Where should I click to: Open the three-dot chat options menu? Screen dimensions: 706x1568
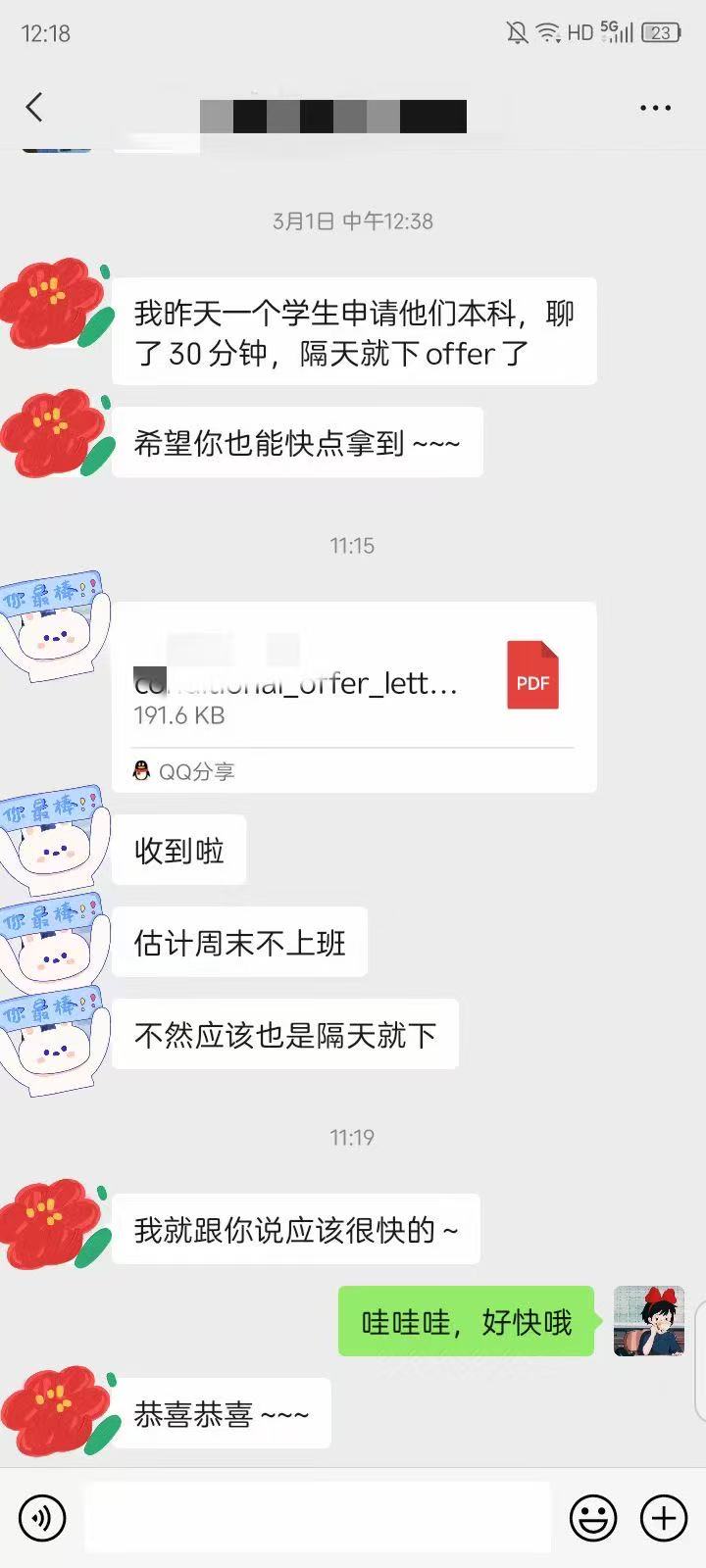pos(655,108)
